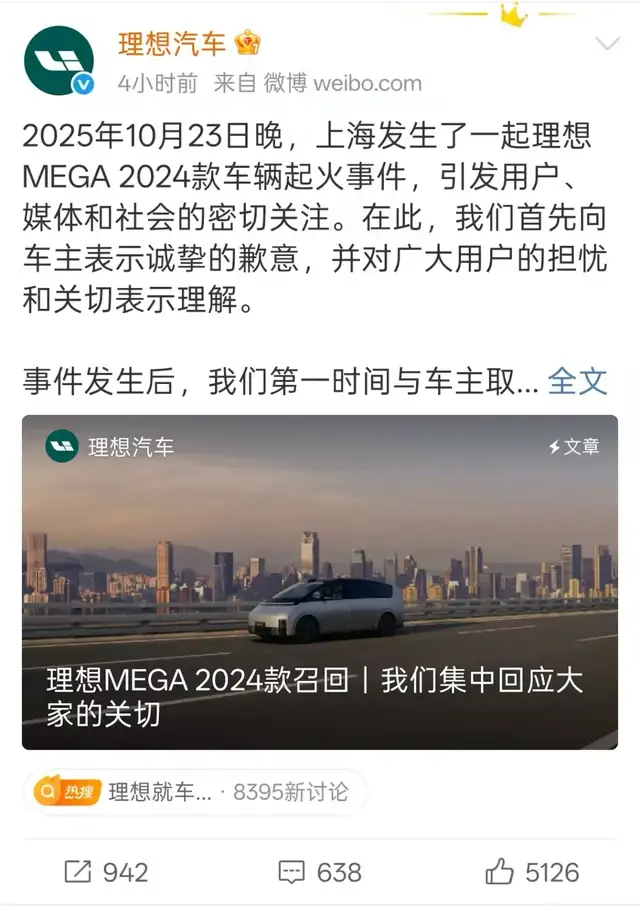Repost this post with 942 shares
640x906 pixels.
point(105,871)
